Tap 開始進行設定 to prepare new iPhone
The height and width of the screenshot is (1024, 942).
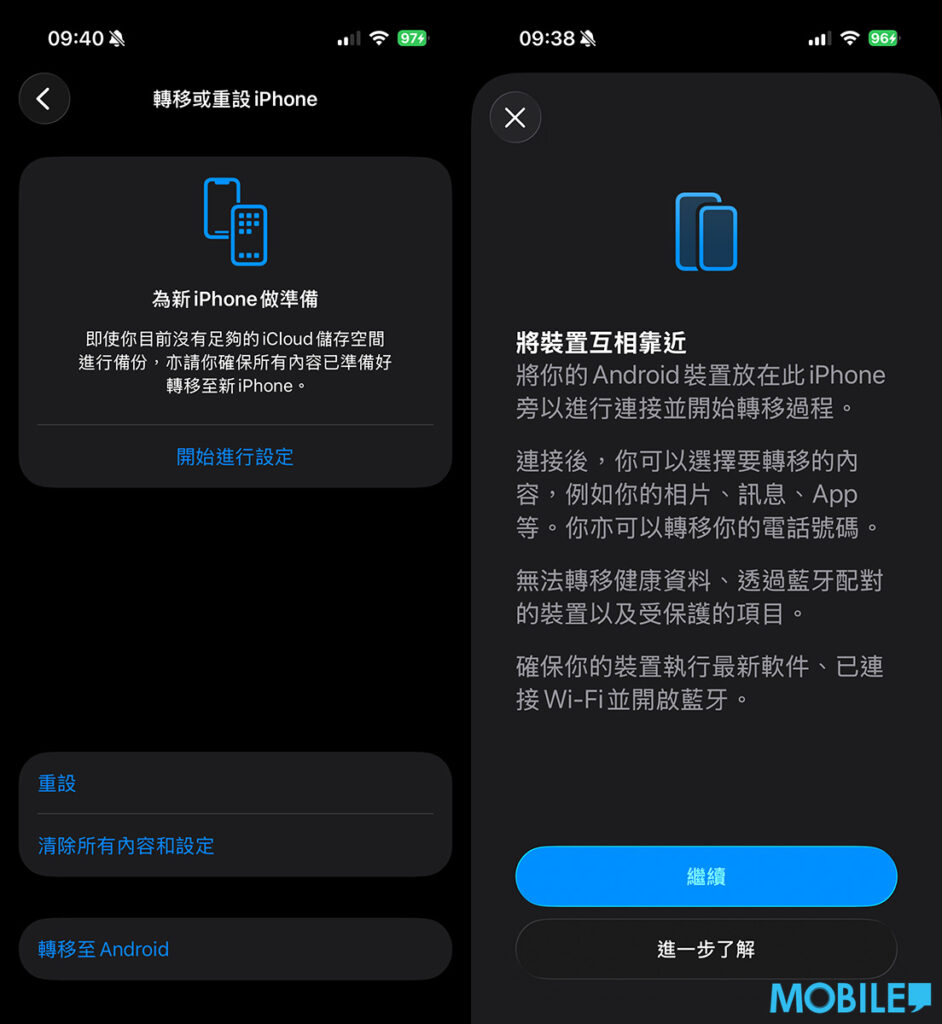click(235, 457)
